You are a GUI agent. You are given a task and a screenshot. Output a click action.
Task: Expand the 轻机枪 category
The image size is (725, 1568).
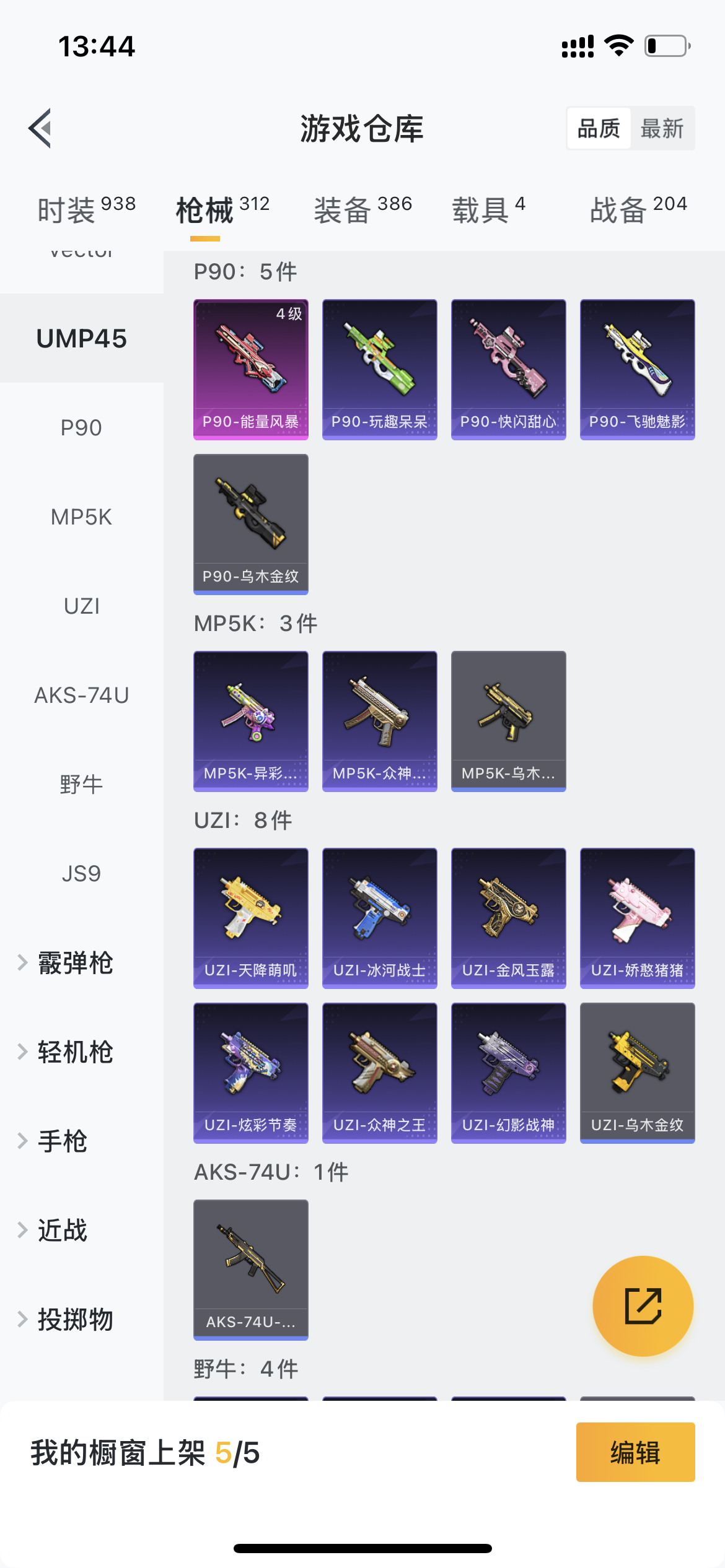click(x=75, y=1052)
